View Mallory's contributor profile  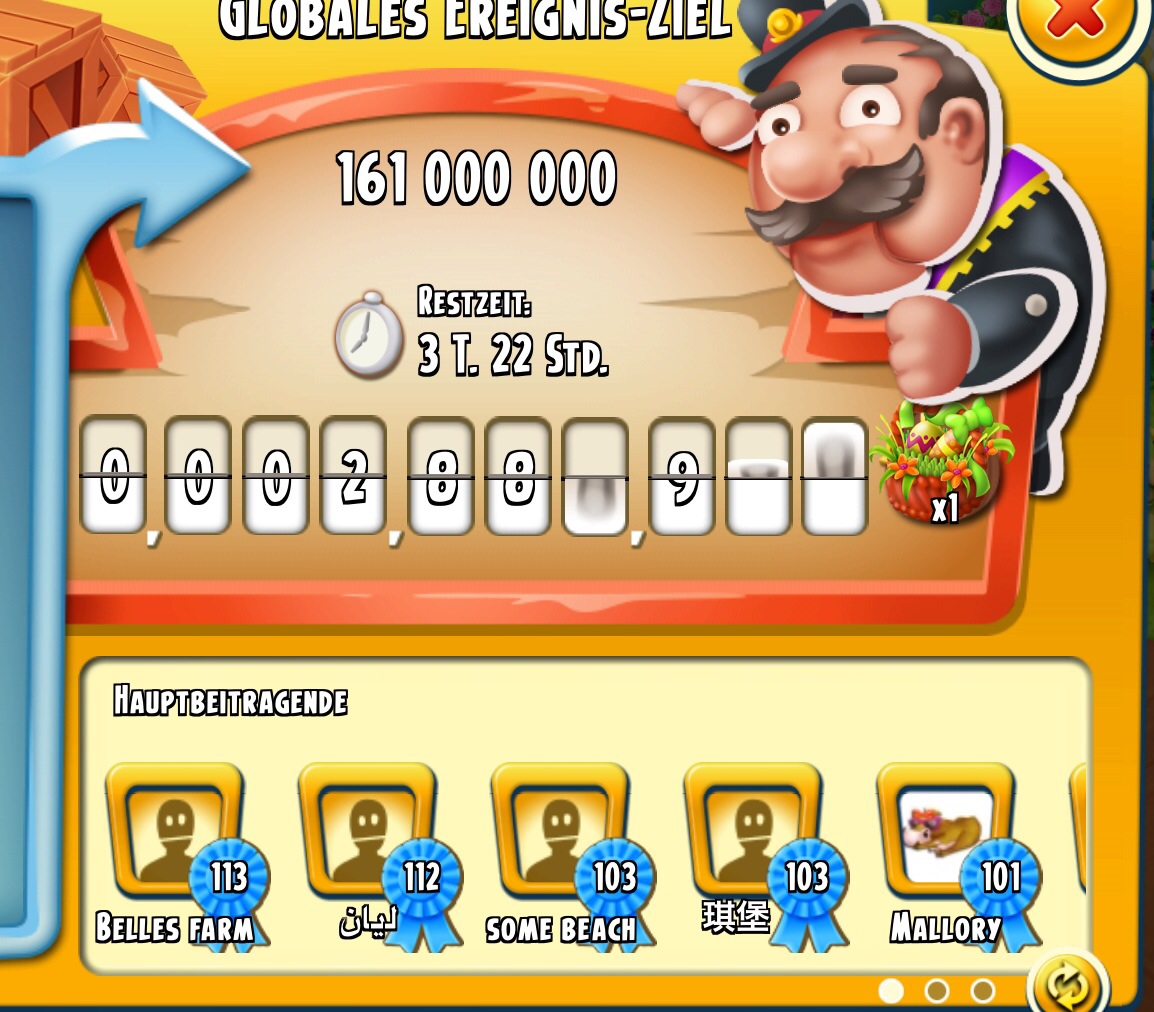click(x=946, y=832)
